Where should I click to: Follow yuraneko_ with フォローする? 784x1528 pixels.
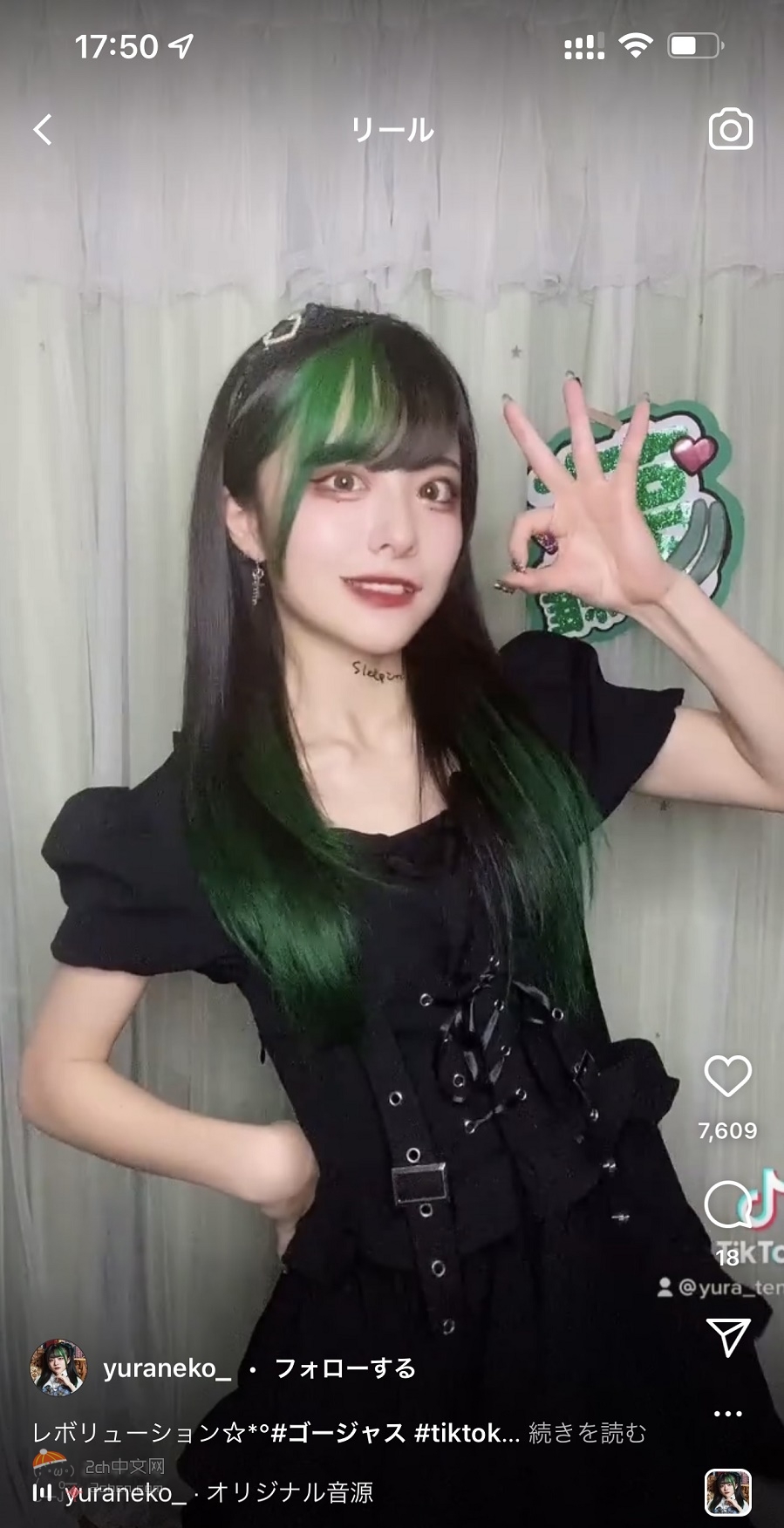(345, 1368)
